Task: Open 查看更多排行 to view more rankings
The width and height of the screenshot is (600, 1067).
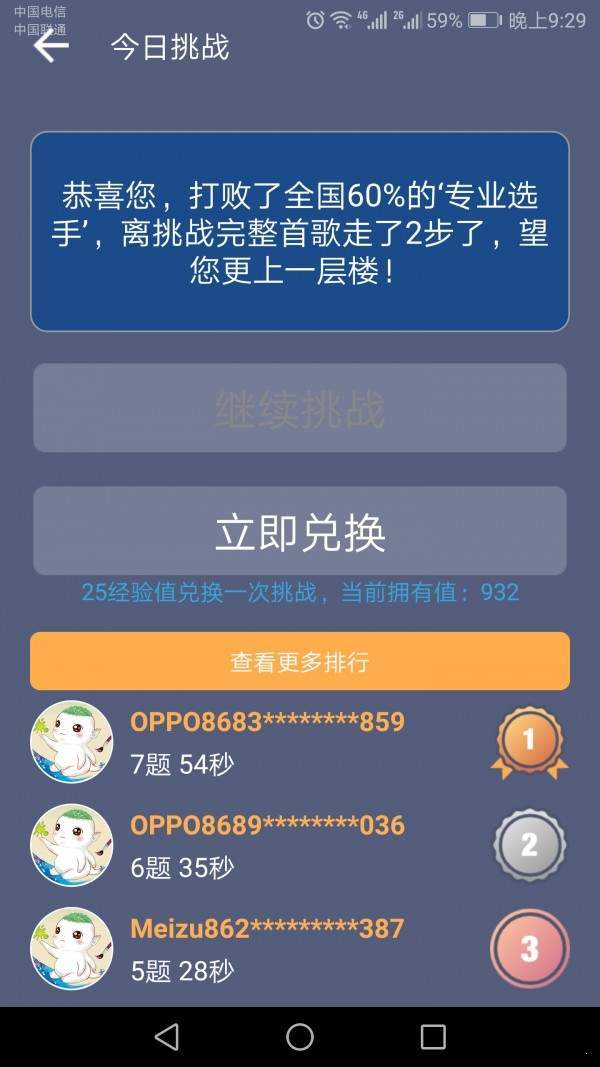Action: pyautogui.click(x=300, y=661)
